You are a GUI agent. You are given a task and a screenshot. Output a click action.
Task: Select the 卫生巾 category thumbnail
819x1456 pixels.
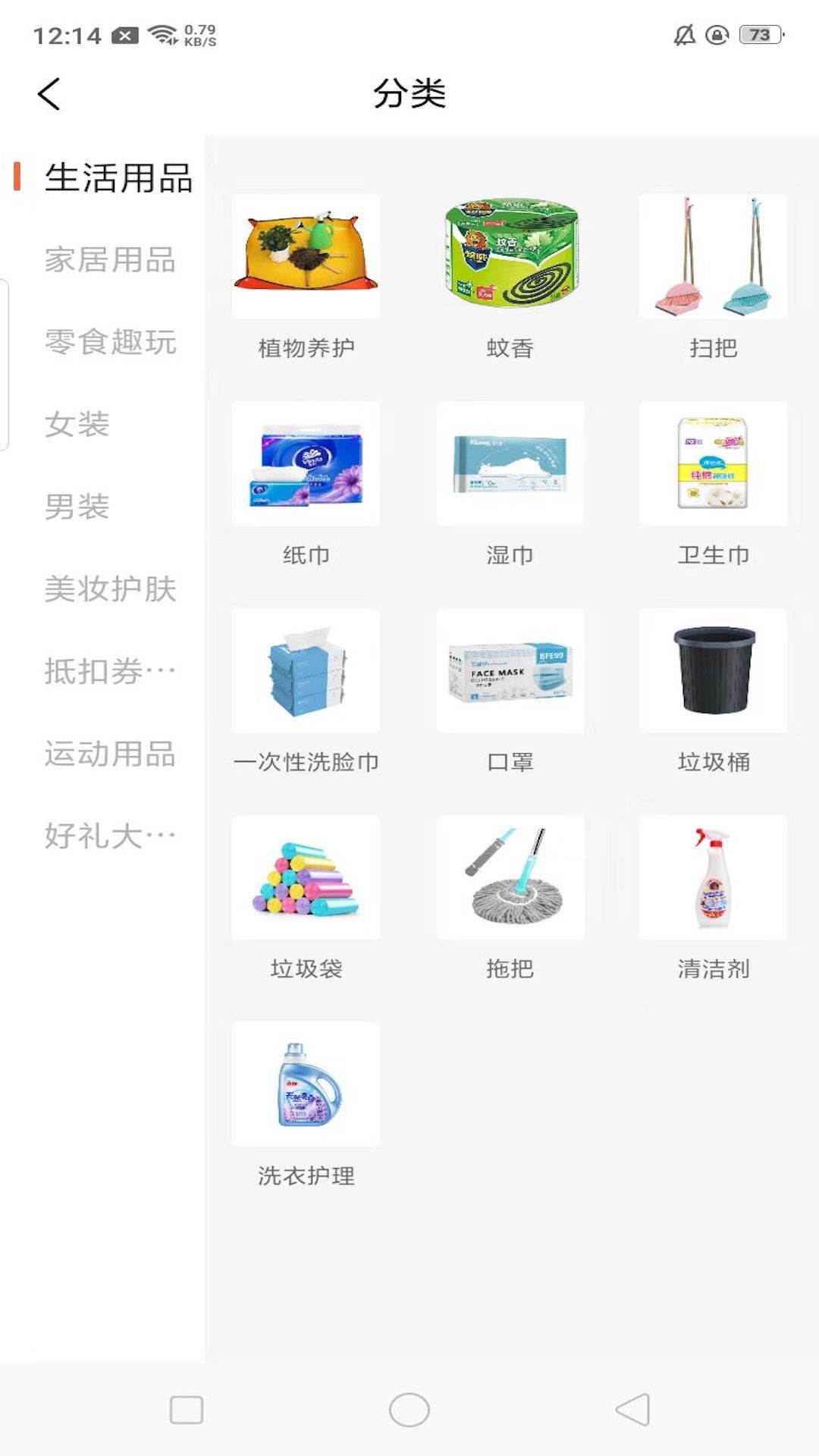[x=713, y=464]
